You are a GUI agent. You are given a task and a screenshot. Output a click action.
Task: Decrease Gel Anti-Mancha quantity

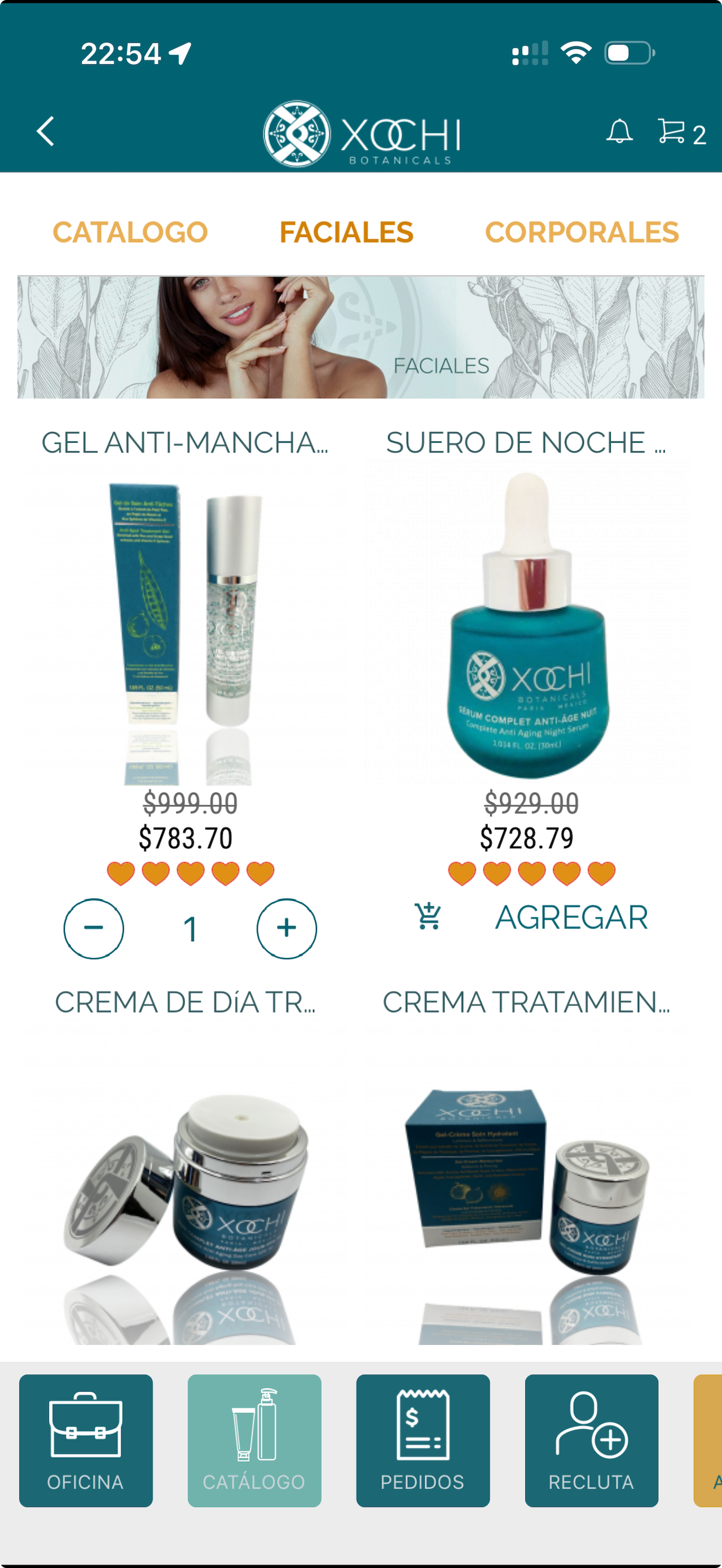(94, 928)
